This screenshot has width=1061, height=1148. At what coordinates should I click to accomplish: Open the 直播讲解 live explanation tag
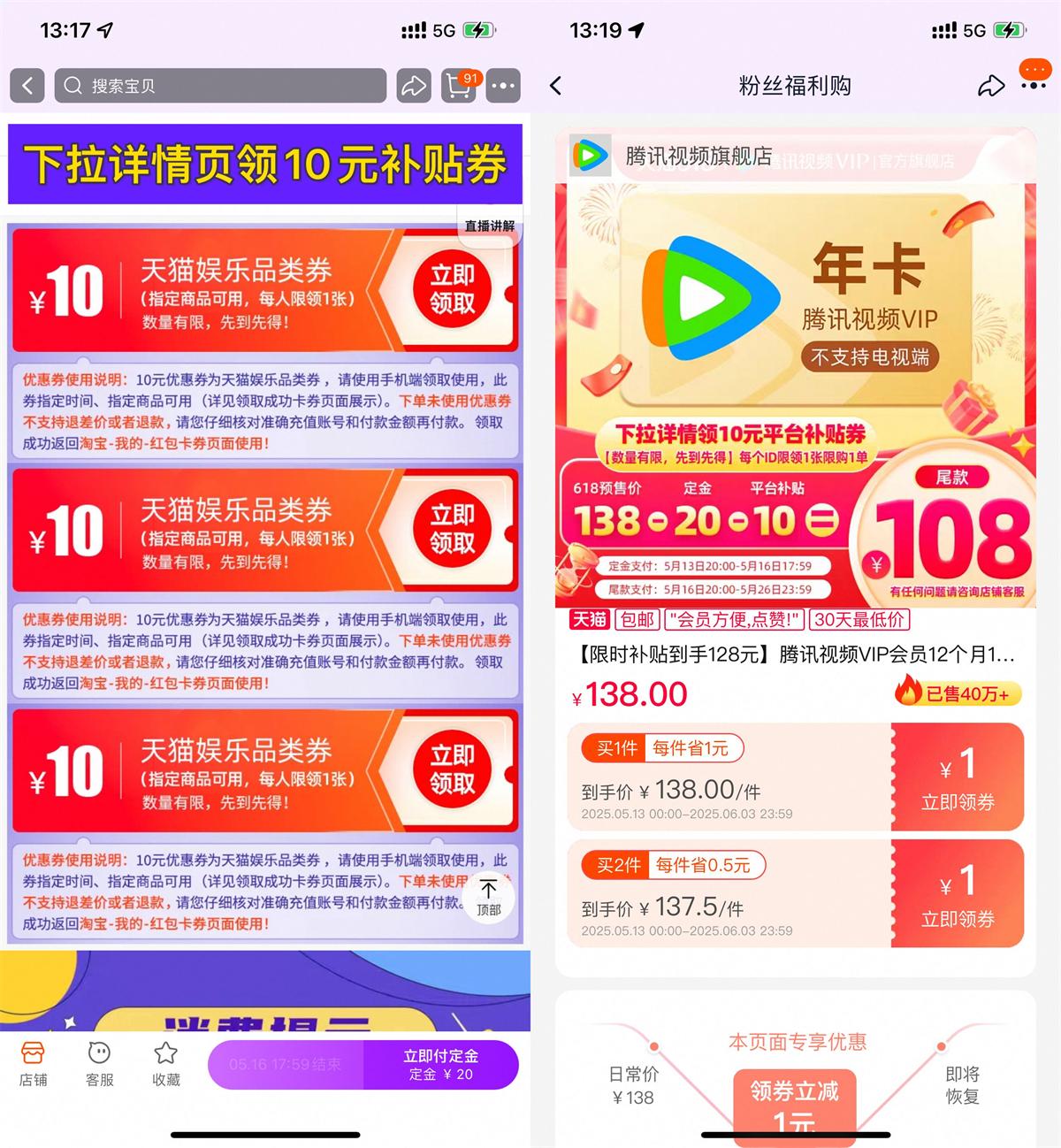tap(489, 226)
